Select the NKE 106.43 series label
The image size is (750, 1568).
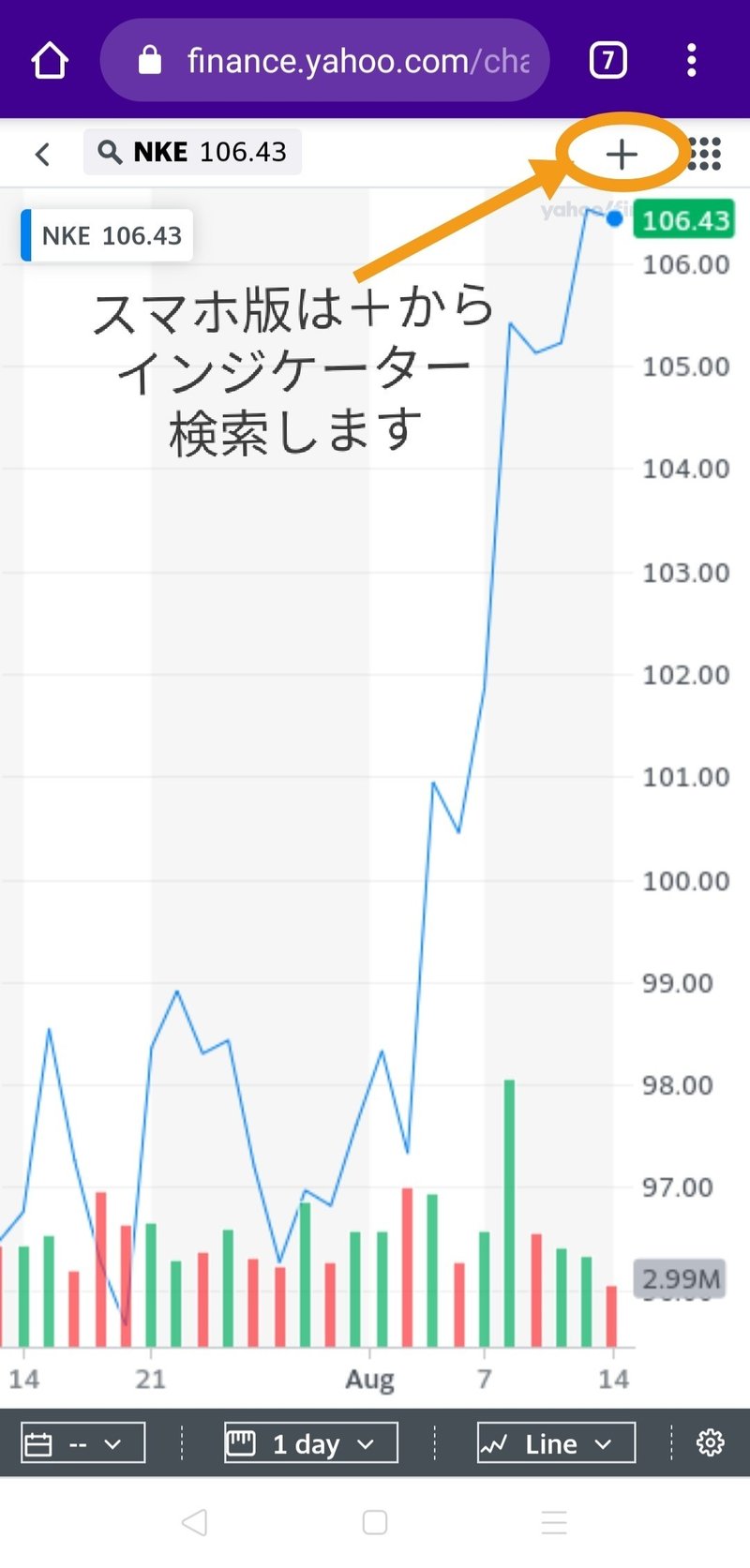107,235
